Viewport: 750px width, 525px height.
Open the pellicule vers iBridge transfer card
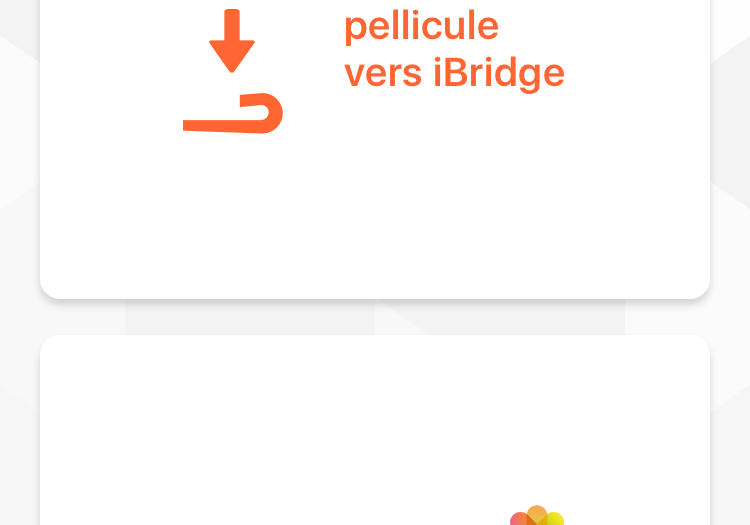[x=374, y=150]
